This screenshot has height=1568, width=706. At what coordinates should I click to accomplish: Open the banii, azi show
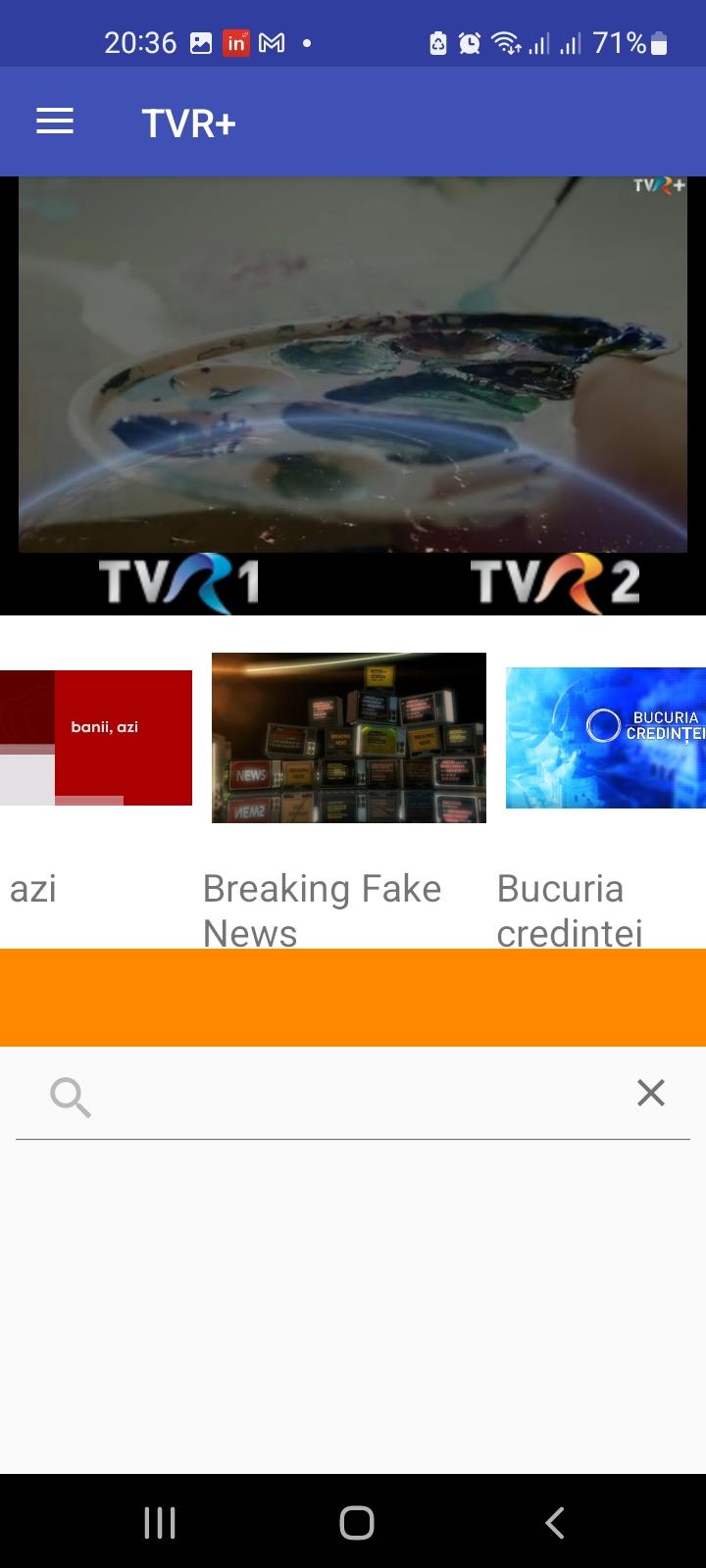96,737
